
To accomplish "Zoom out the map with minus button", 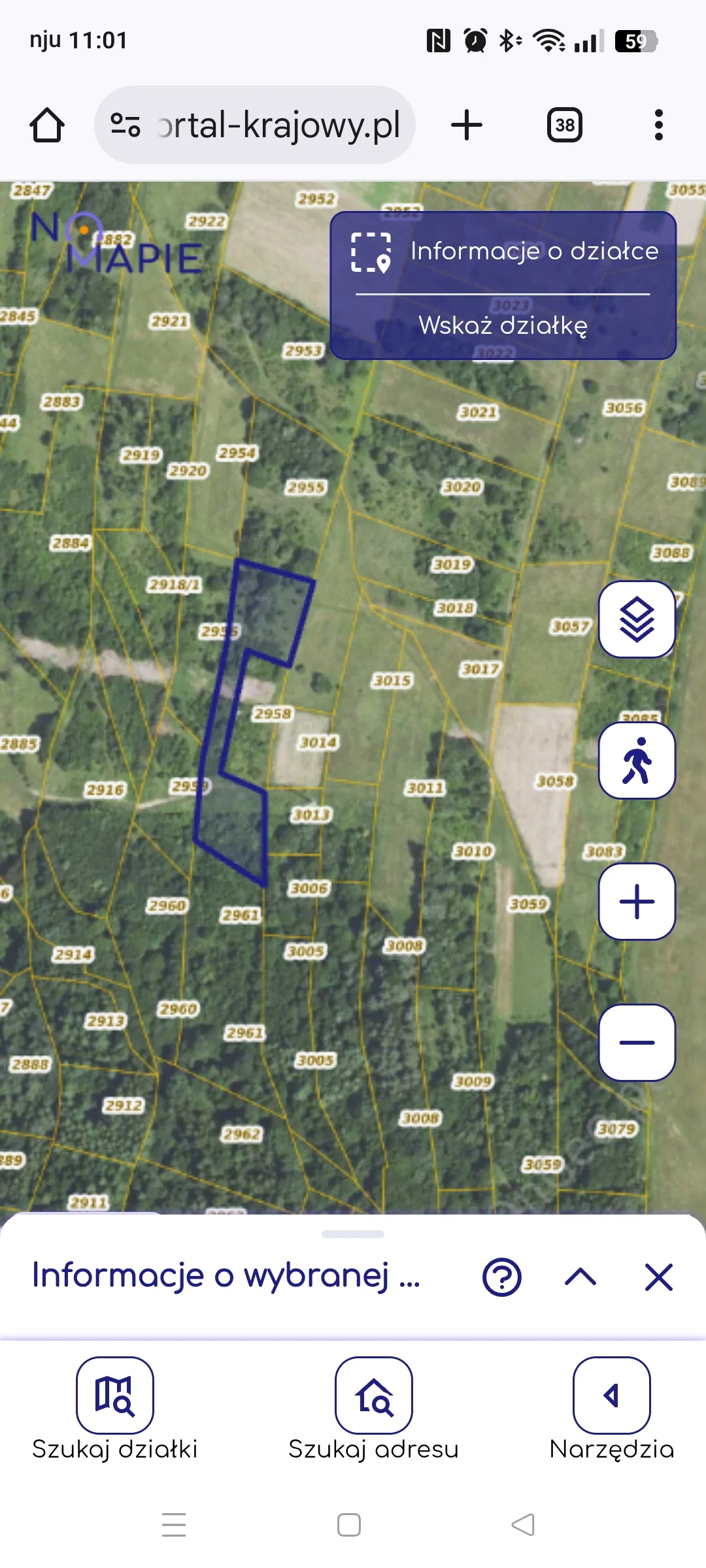I will (x=637, y=1043).
